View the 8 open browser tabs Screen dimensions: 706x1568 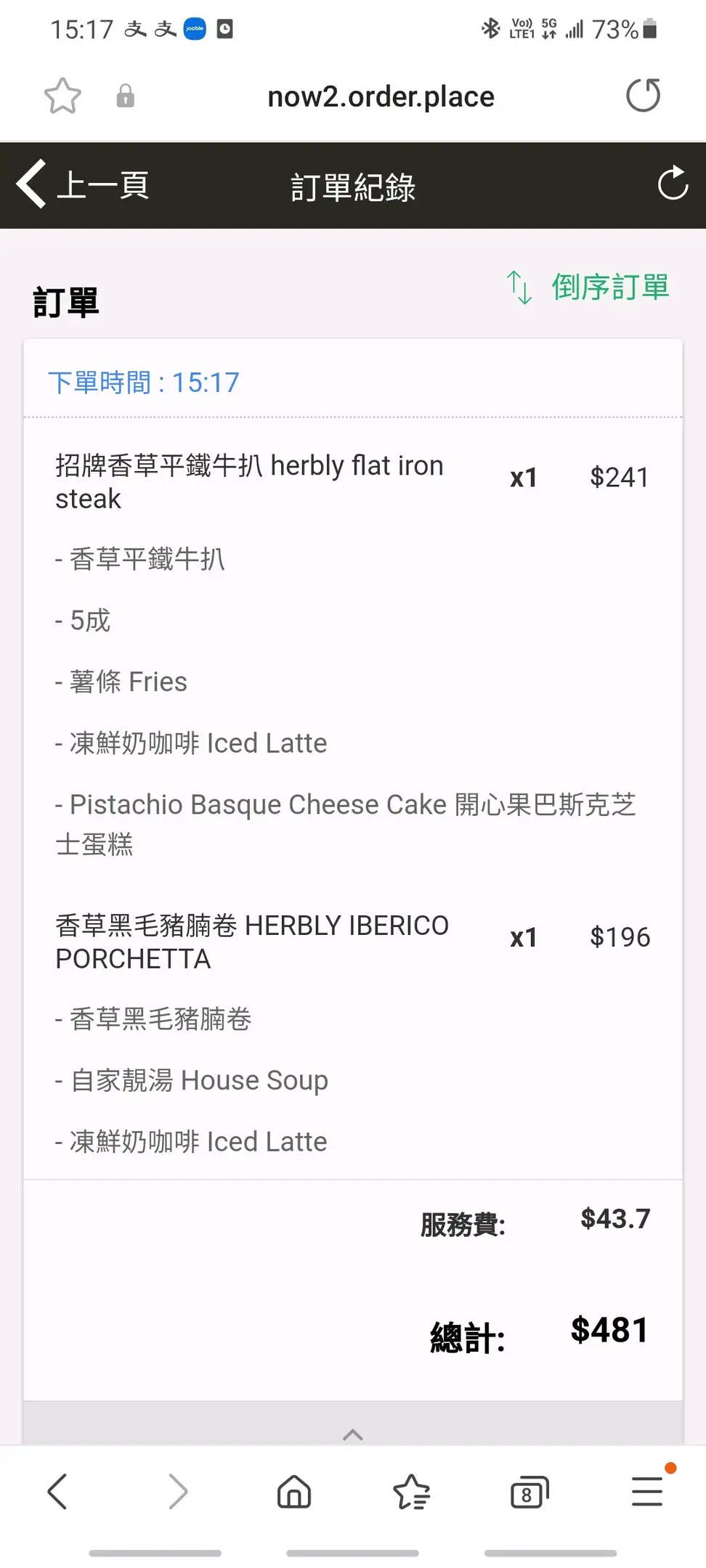[529, 1493]
